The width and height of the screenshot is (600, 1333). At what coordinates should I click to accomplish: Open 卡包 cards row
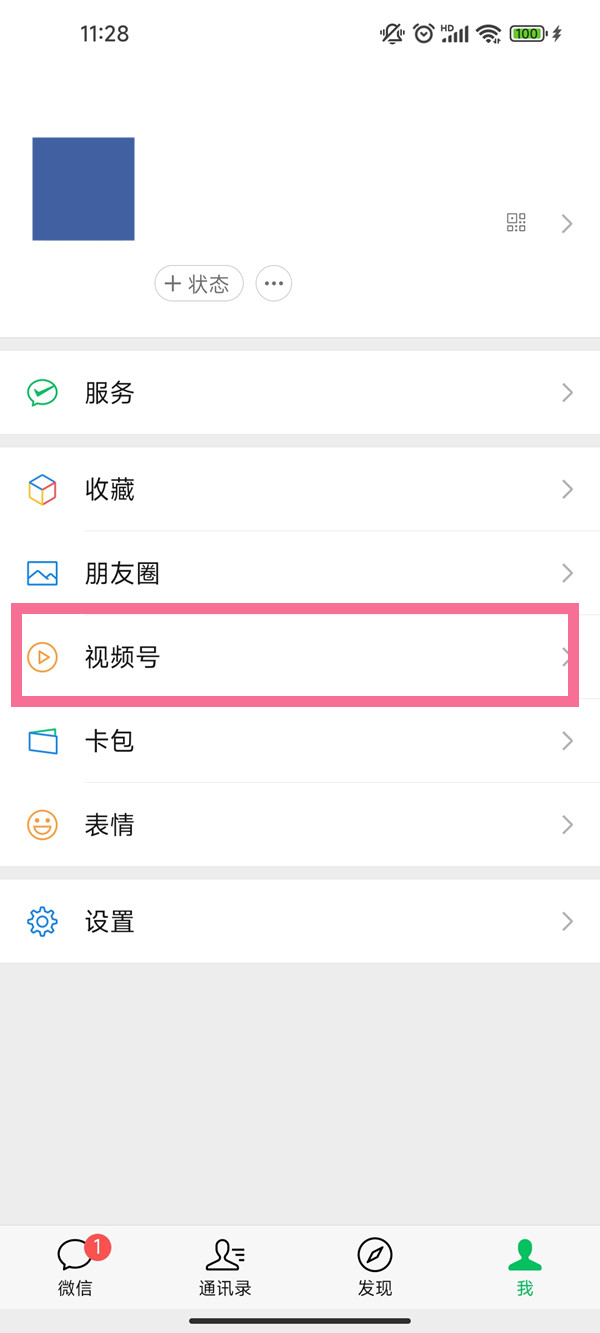coord(300,741)
